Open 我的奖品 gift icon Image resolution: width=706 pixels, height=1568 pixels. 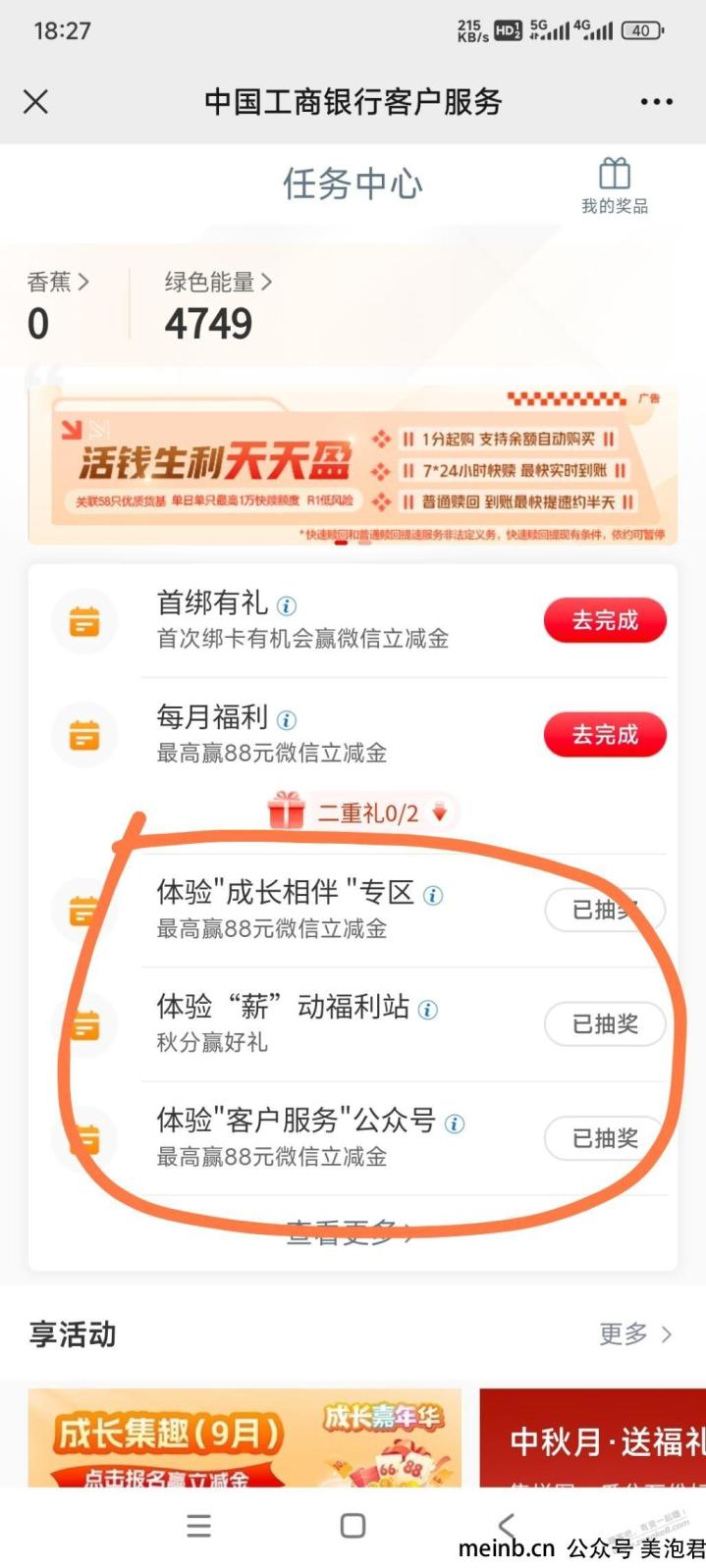coord(615,184)
